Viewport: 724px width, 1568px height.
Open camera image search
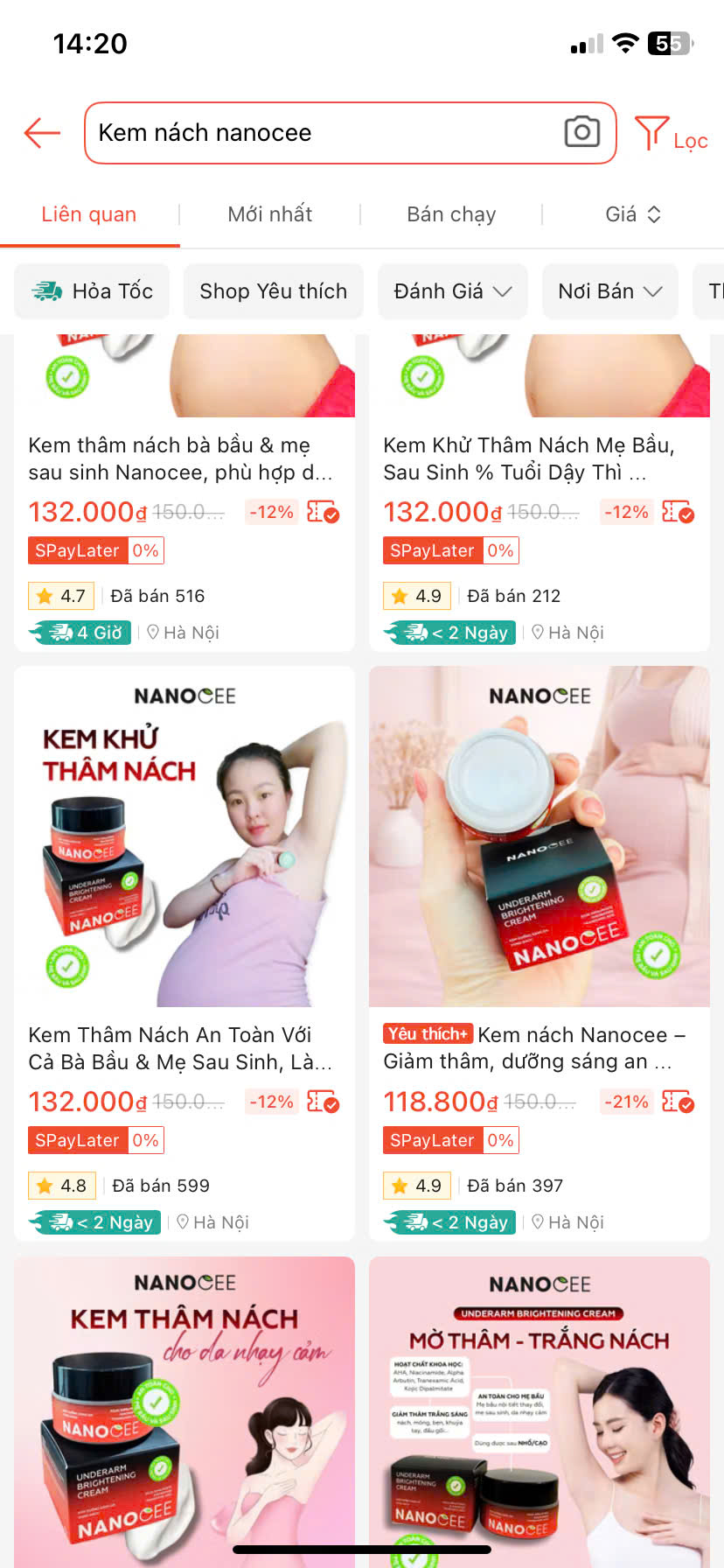[x=581, y=132]
